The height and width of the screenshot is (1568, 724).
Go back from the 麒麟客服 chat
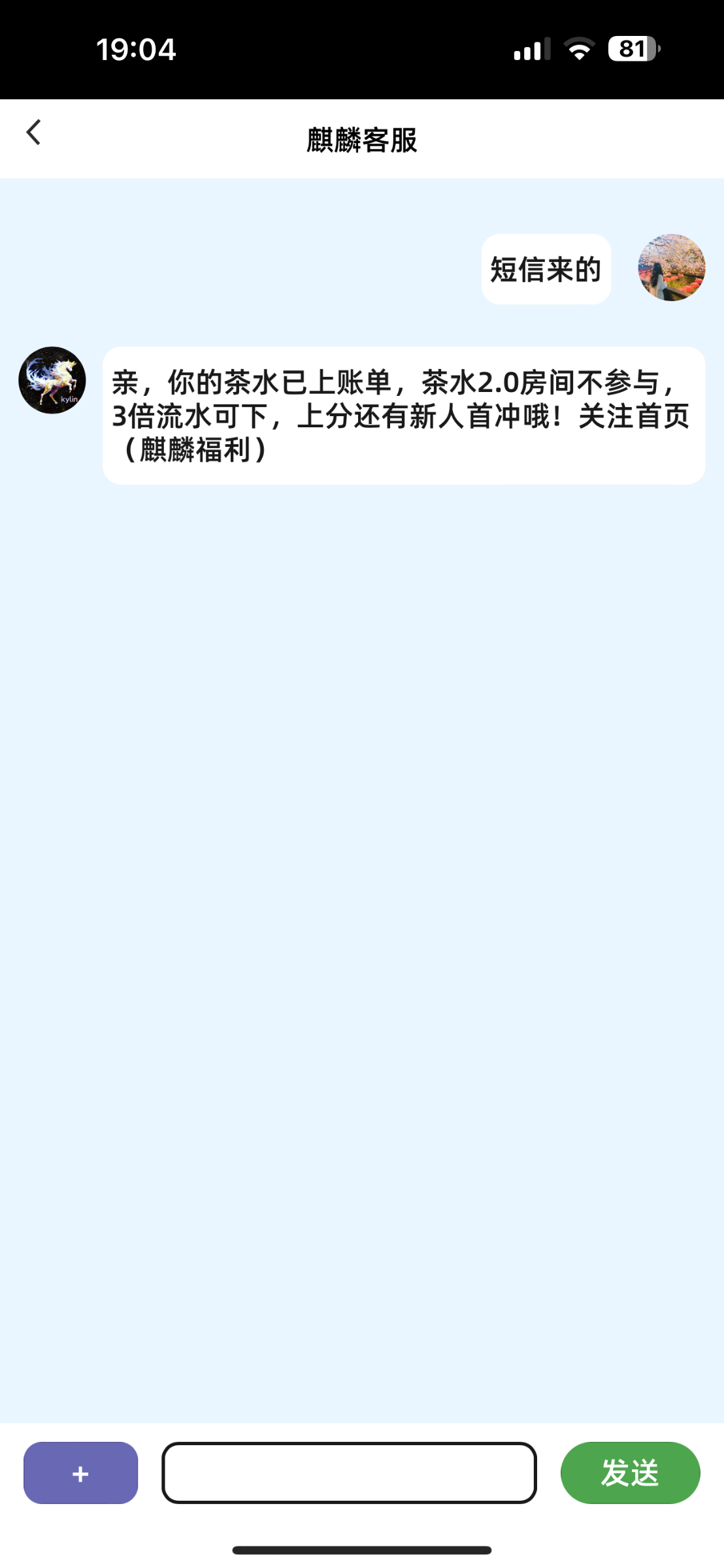coord(34,133)
